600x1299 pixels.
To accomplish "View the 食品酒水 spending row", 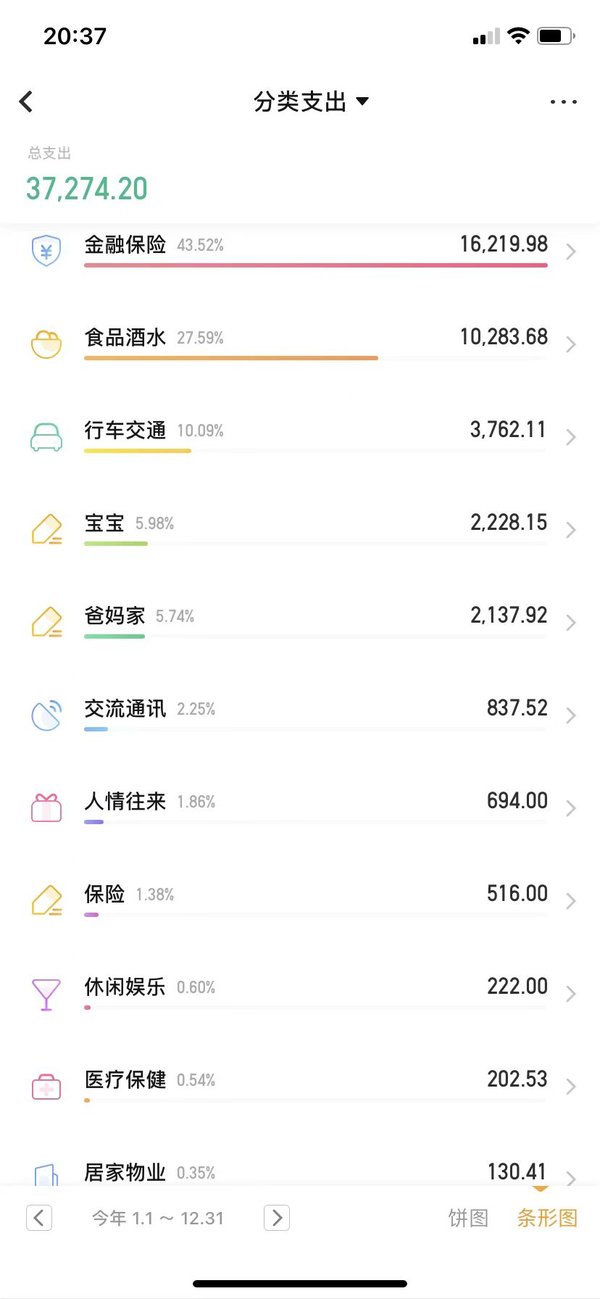I will pos(300,344).
